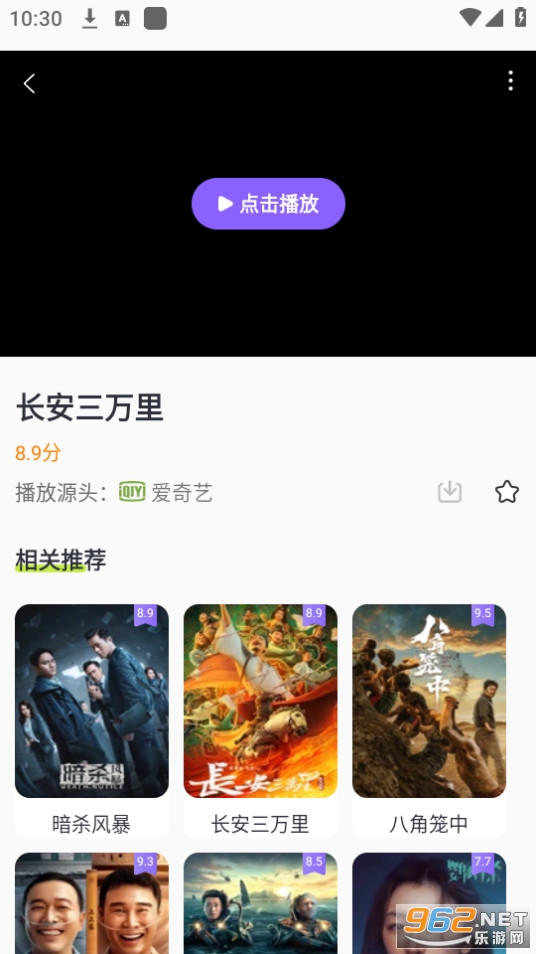Tap the 点击播放 play button
The width and height of the screenshot is (536, 954).
tap(268, 204)
